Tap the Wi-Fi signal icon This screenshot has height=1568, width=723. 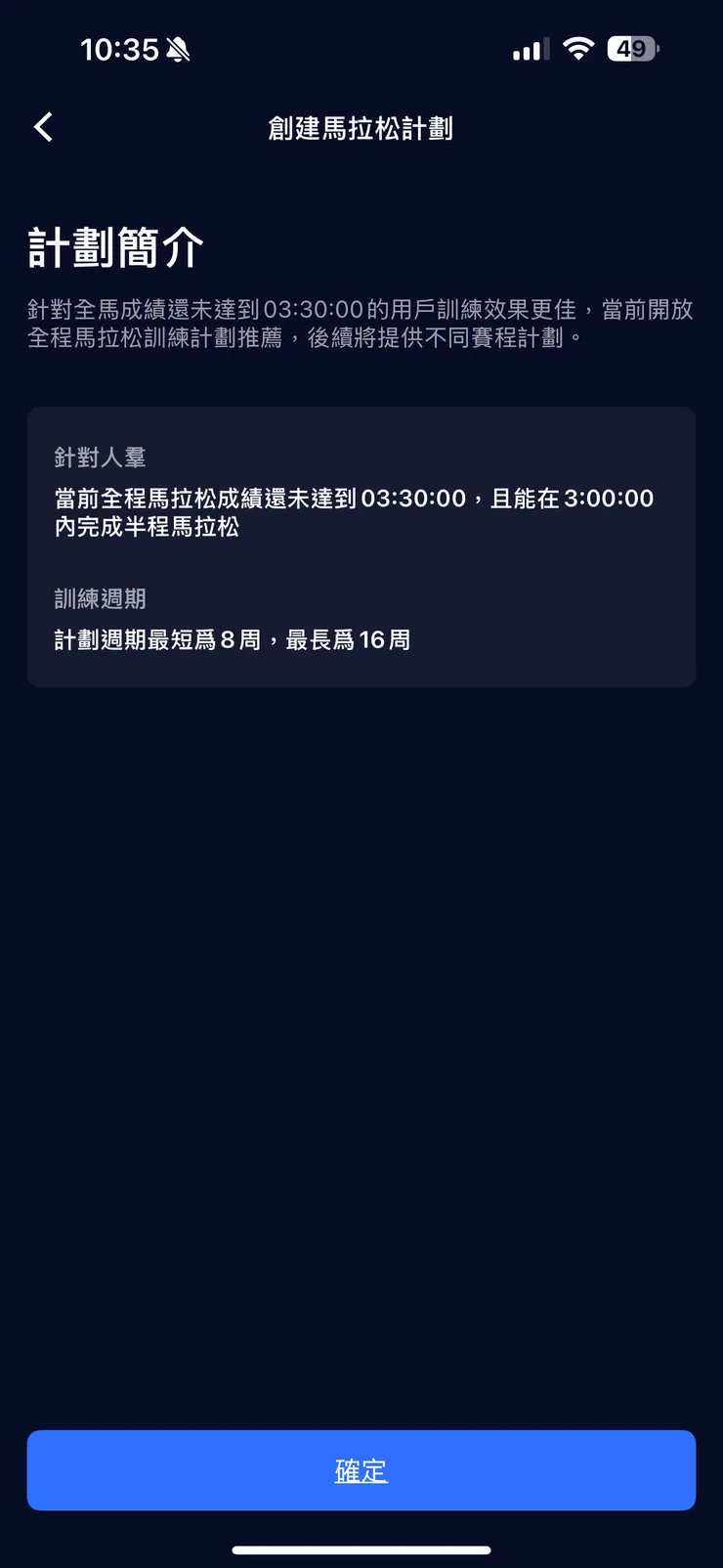tap(578, 48)
